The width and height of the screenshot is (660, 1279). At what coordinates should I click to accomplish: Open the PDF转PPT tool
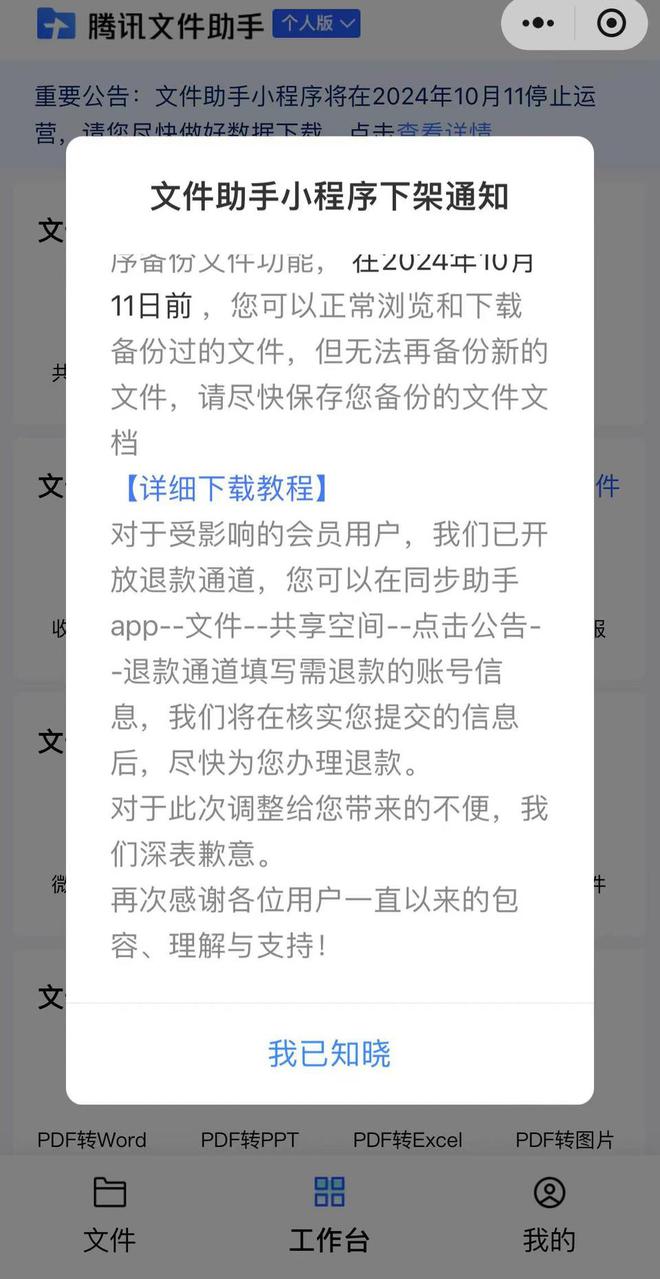click(x=249, y=1139)
